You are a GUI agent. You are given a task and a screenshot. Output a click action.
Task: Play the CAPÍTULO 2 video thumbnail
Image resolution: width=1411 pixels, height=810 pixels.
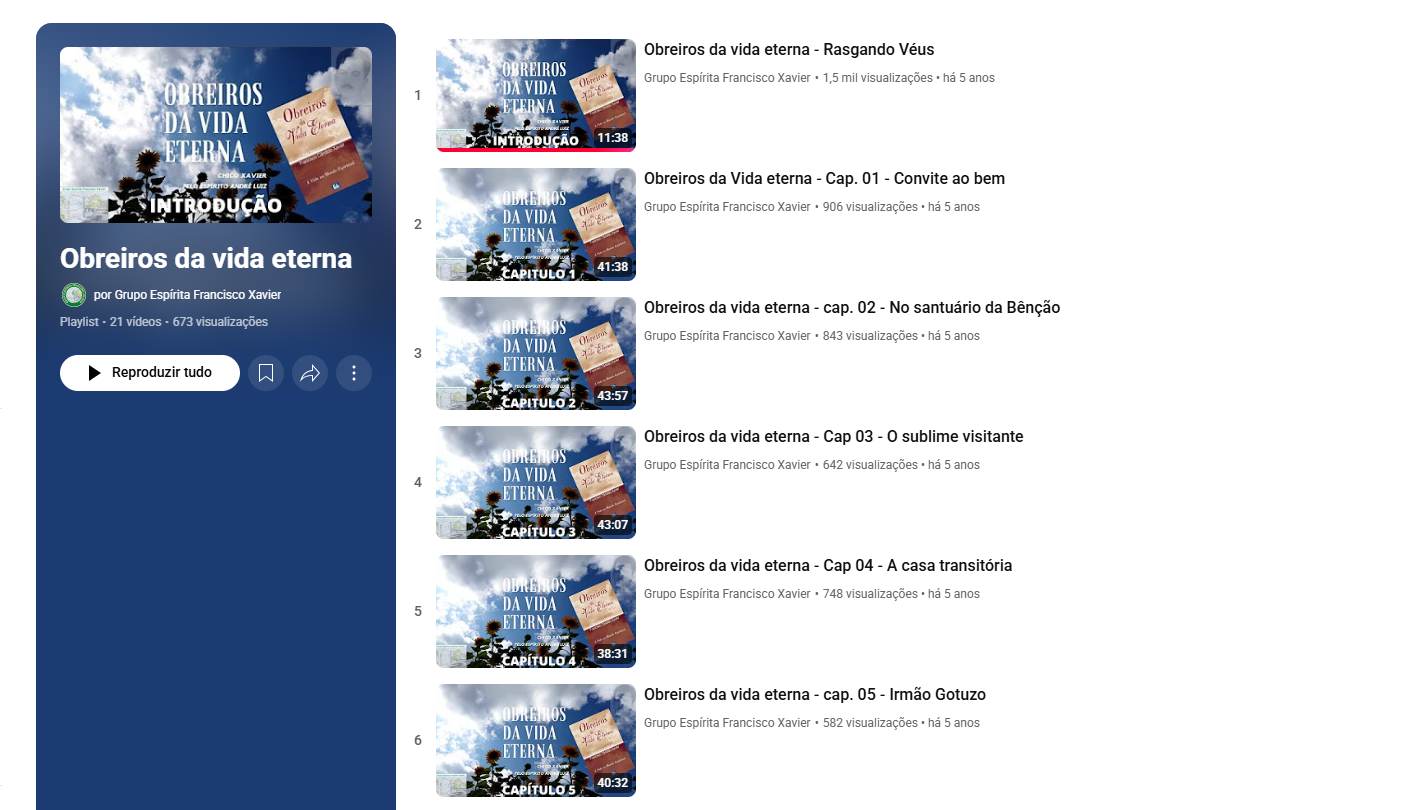(x=536, y=353)
